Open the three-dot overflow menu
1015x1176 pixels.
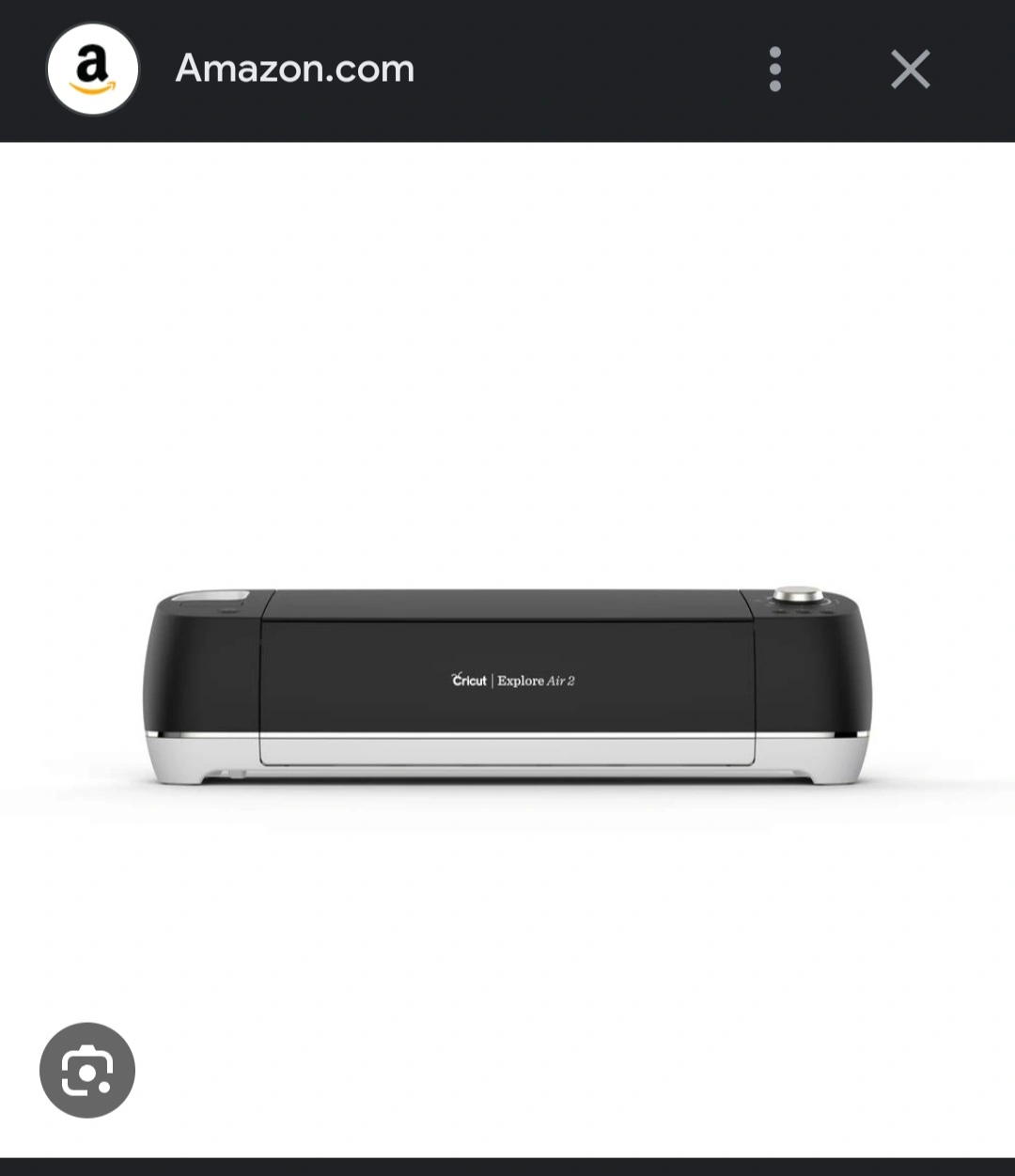click(x=774, y=70)
